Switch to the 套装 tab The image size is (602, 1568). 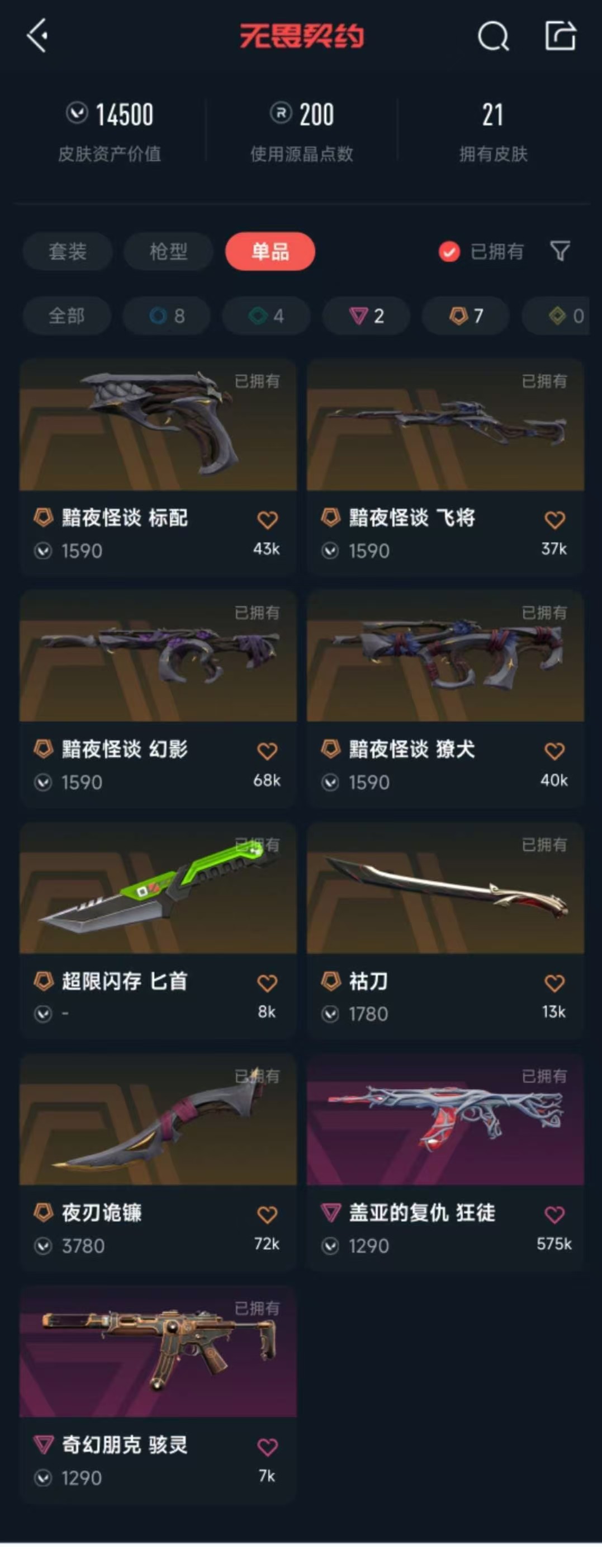coord(68,251)
